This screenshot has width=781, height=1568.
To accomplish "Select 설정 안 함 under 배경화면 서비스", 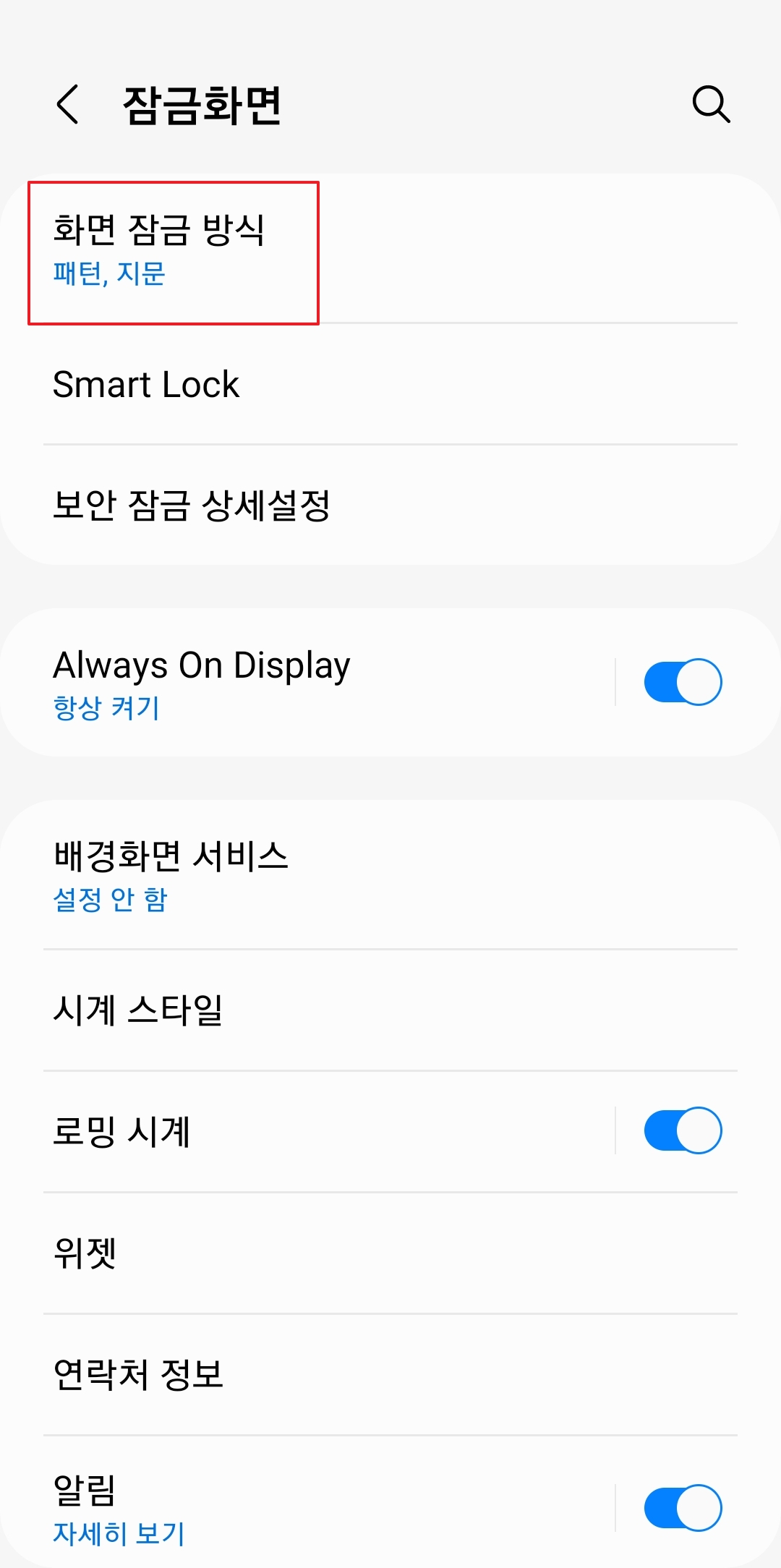I will (109, 900).
